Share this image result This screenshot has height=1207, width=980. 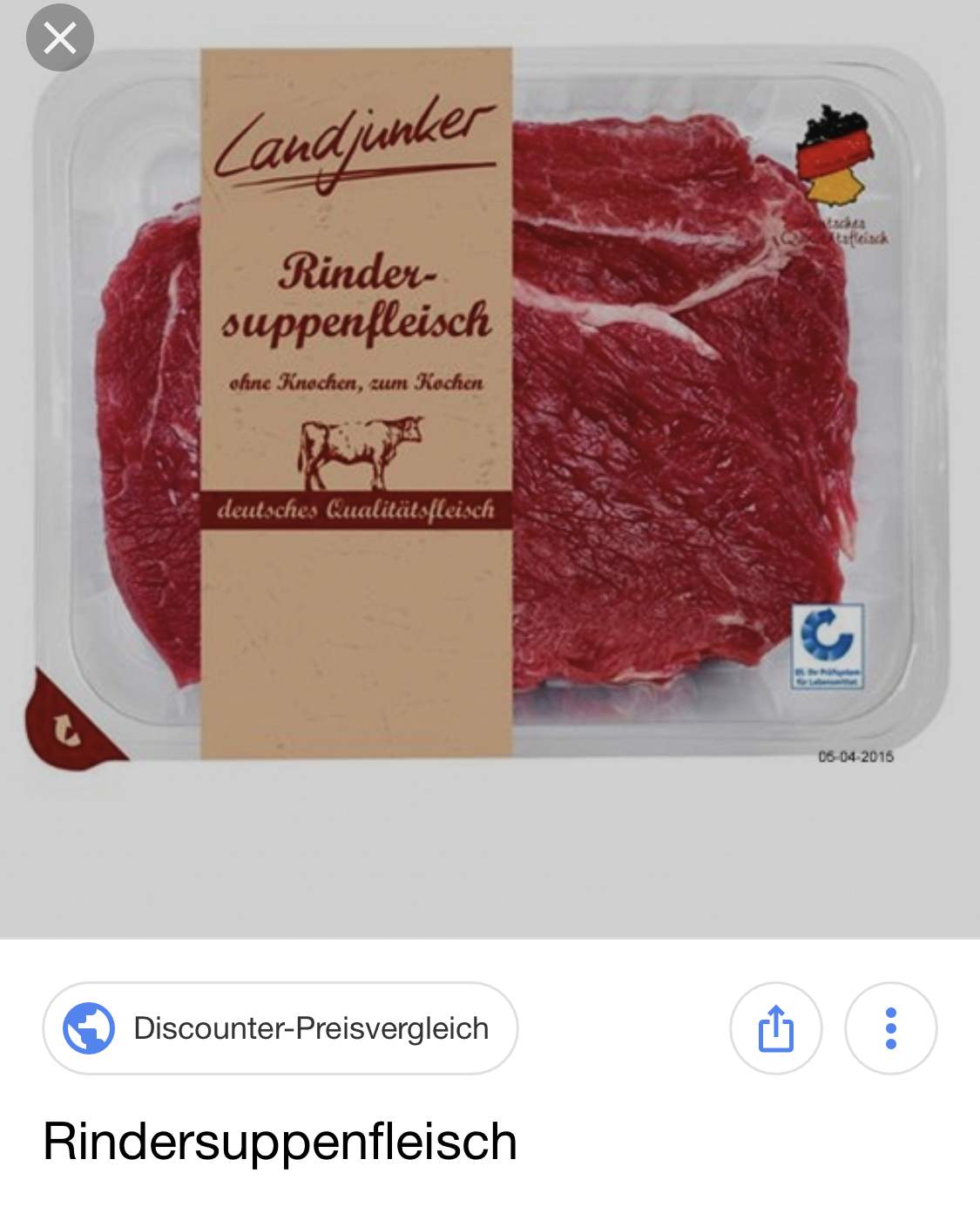coord(775,1028)
